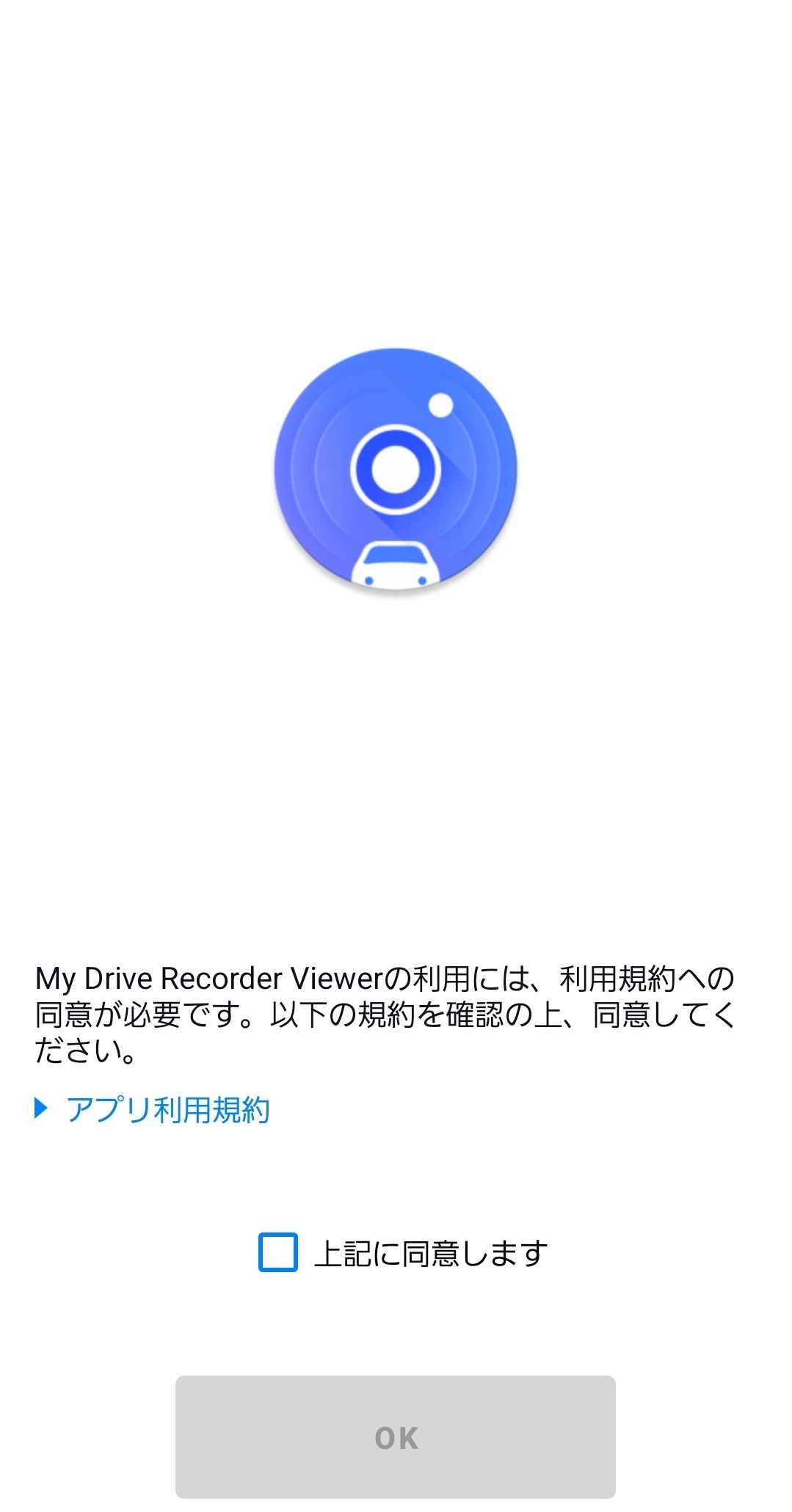Screen dimensions: 792x1512
Task: Check the 上記に同意します checkbox
Action: (x=278, y=1252)
